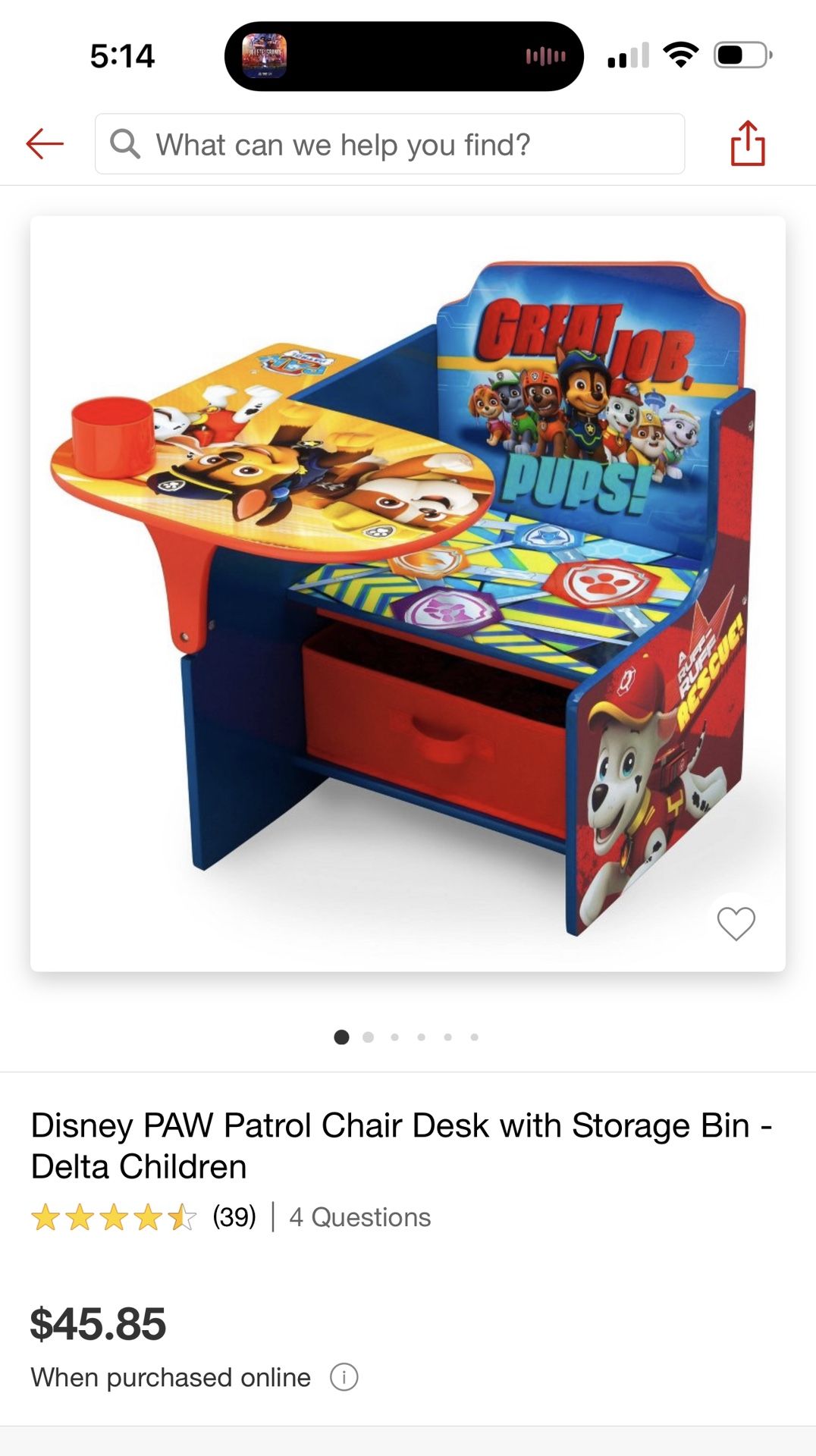
Task: Open the PAW Patrol chair desk product image
Action: (408, 594)
